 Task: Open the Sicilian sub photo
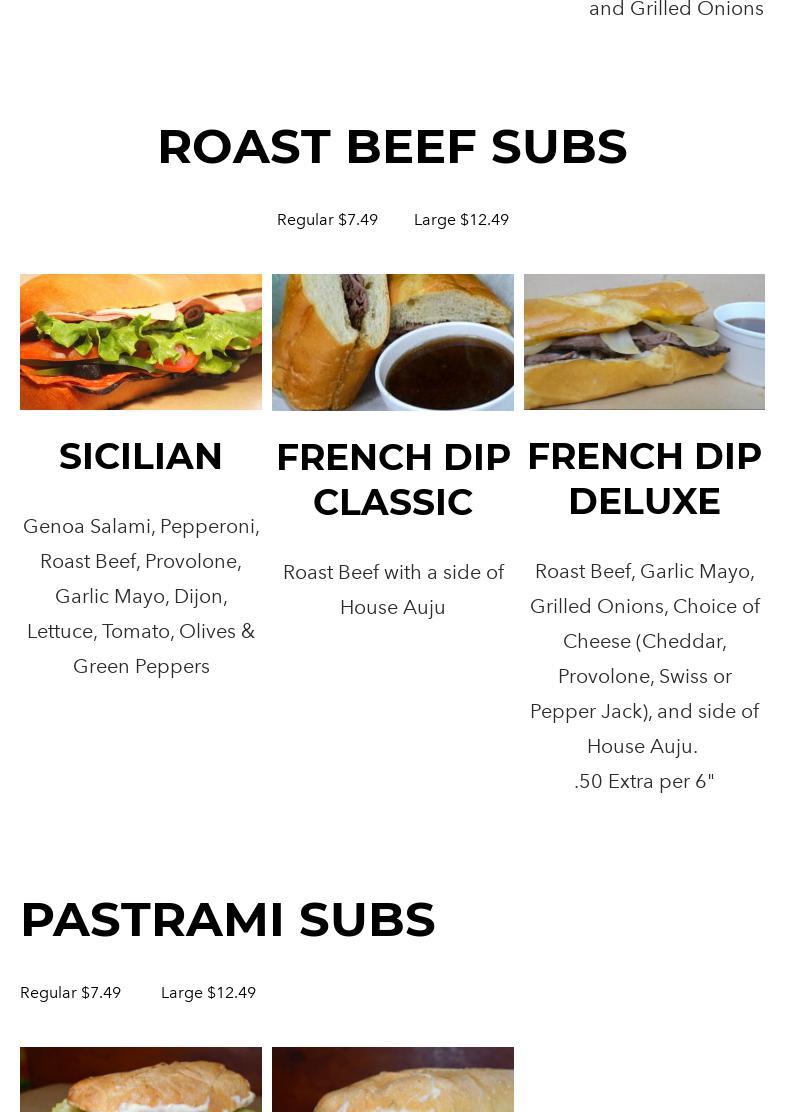[x=141, y=342]
